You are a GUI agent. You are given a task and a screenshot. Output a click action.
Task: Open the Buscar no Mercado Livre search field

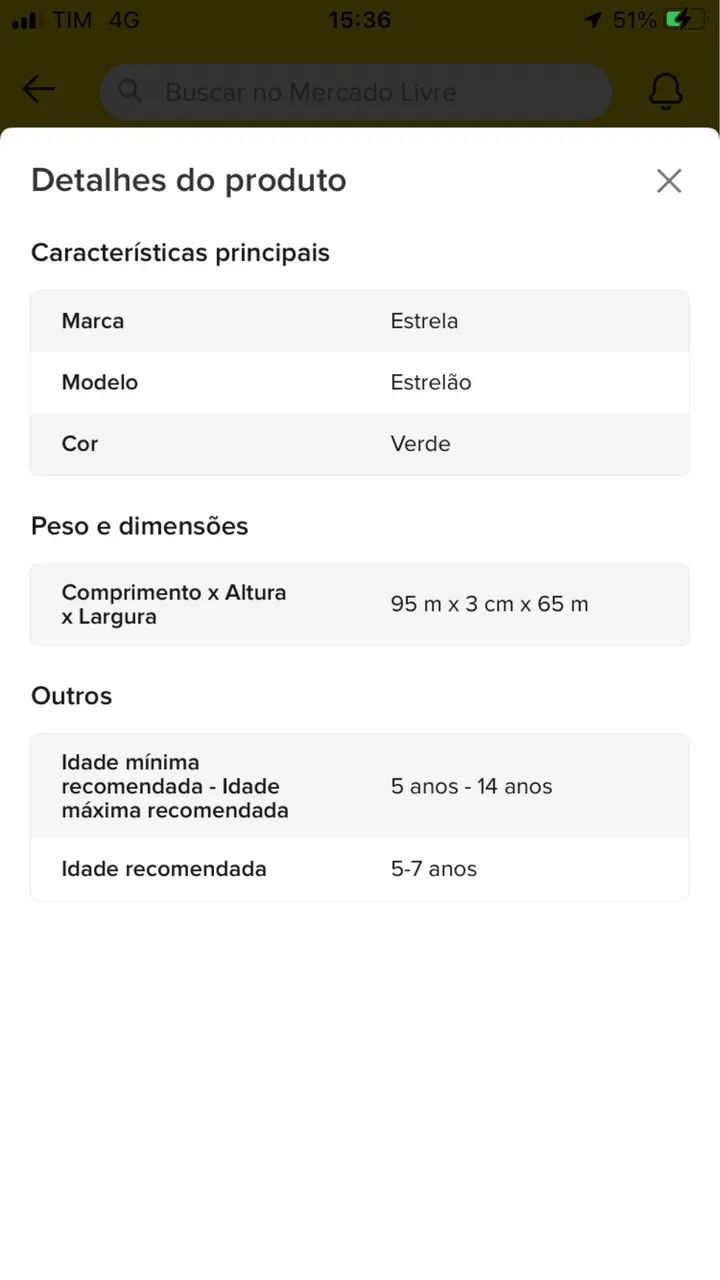tap(356, 92)
